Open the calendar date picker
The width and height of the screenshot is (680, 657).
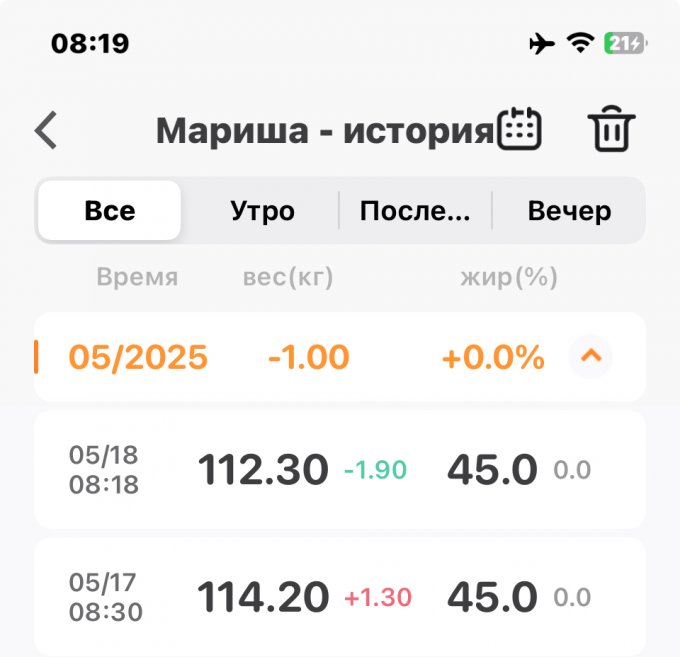click(520, 130)
